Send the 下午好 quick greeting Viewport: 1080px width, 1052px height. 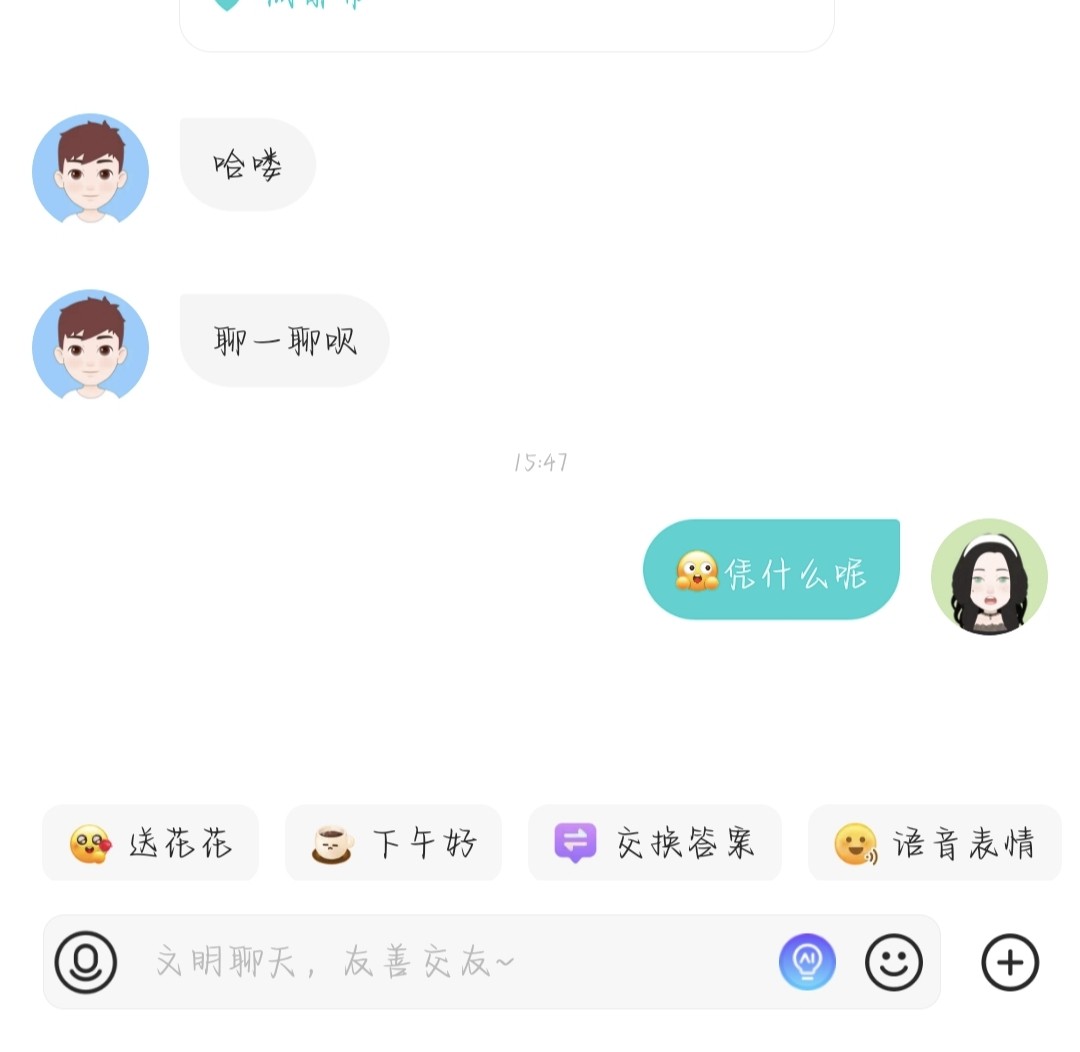393,844
